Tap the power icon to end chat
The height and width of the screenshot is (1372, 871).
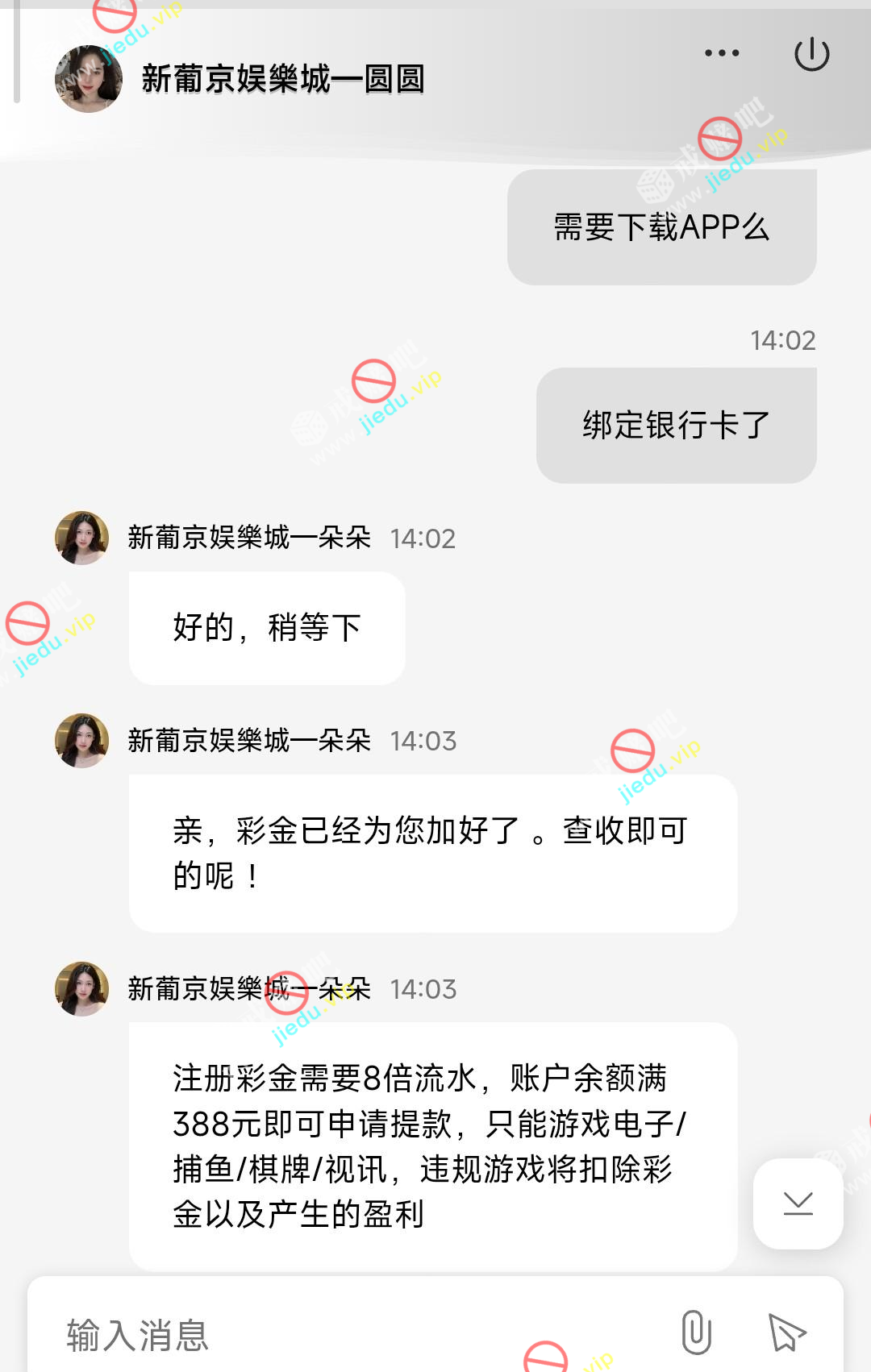coord(811,54)
